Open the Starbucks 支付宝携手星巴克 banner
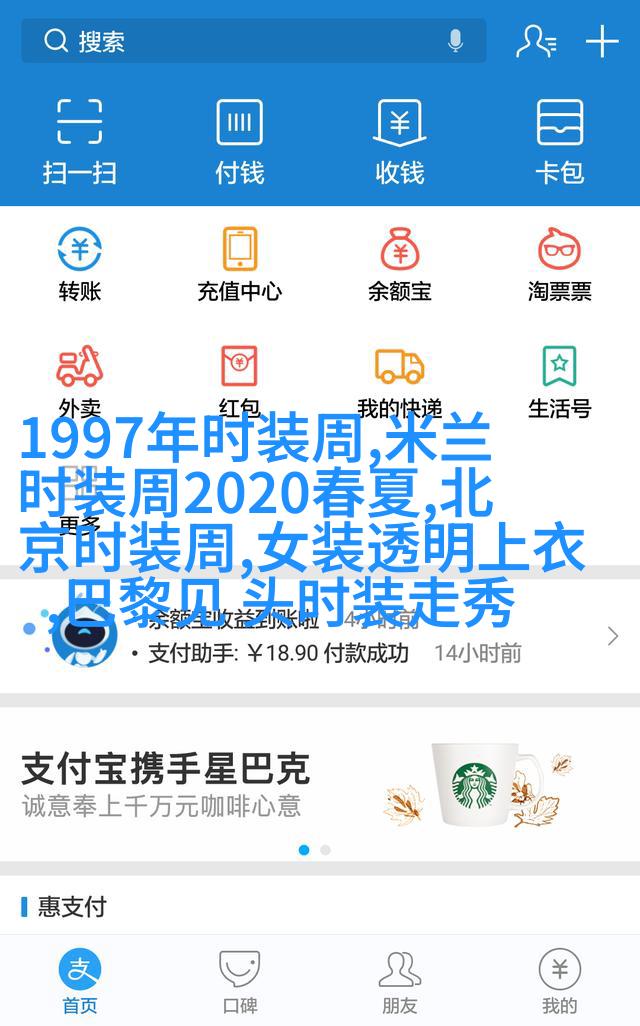 pos(320,785)
